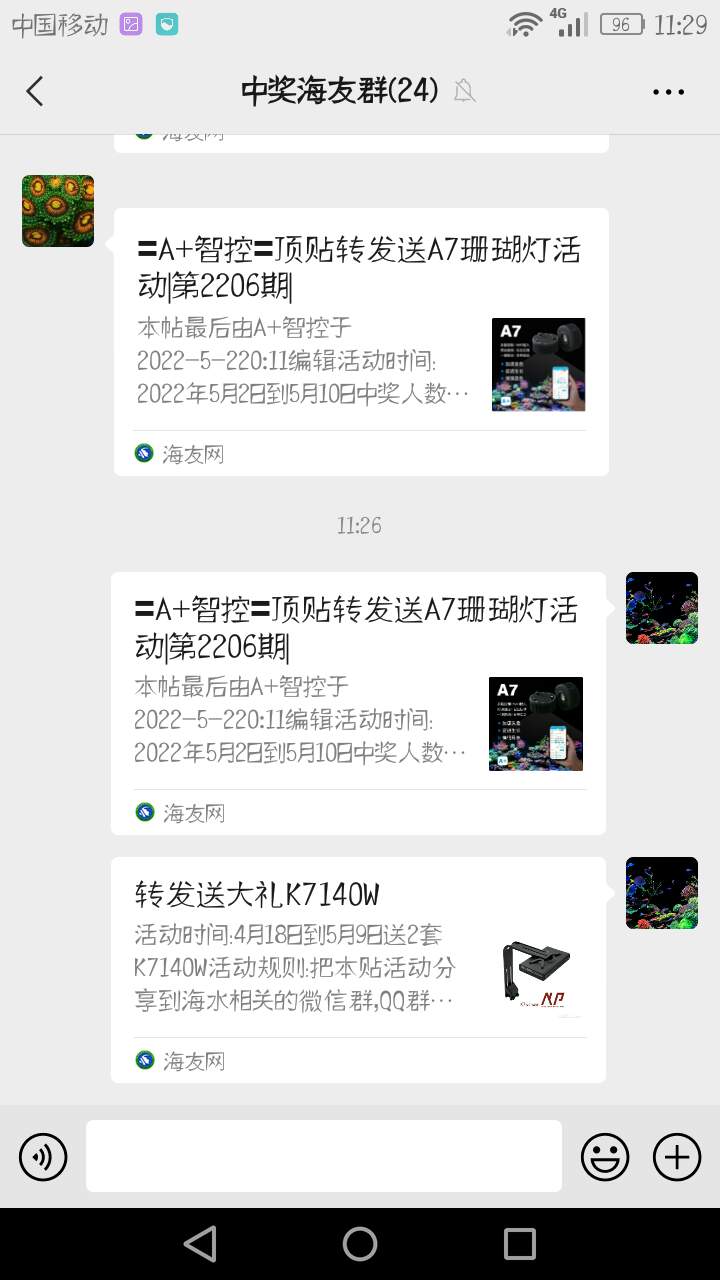720x1280 pixels.
Task: Open the plus attachments panel
Action: click(x=677, y=1157)
